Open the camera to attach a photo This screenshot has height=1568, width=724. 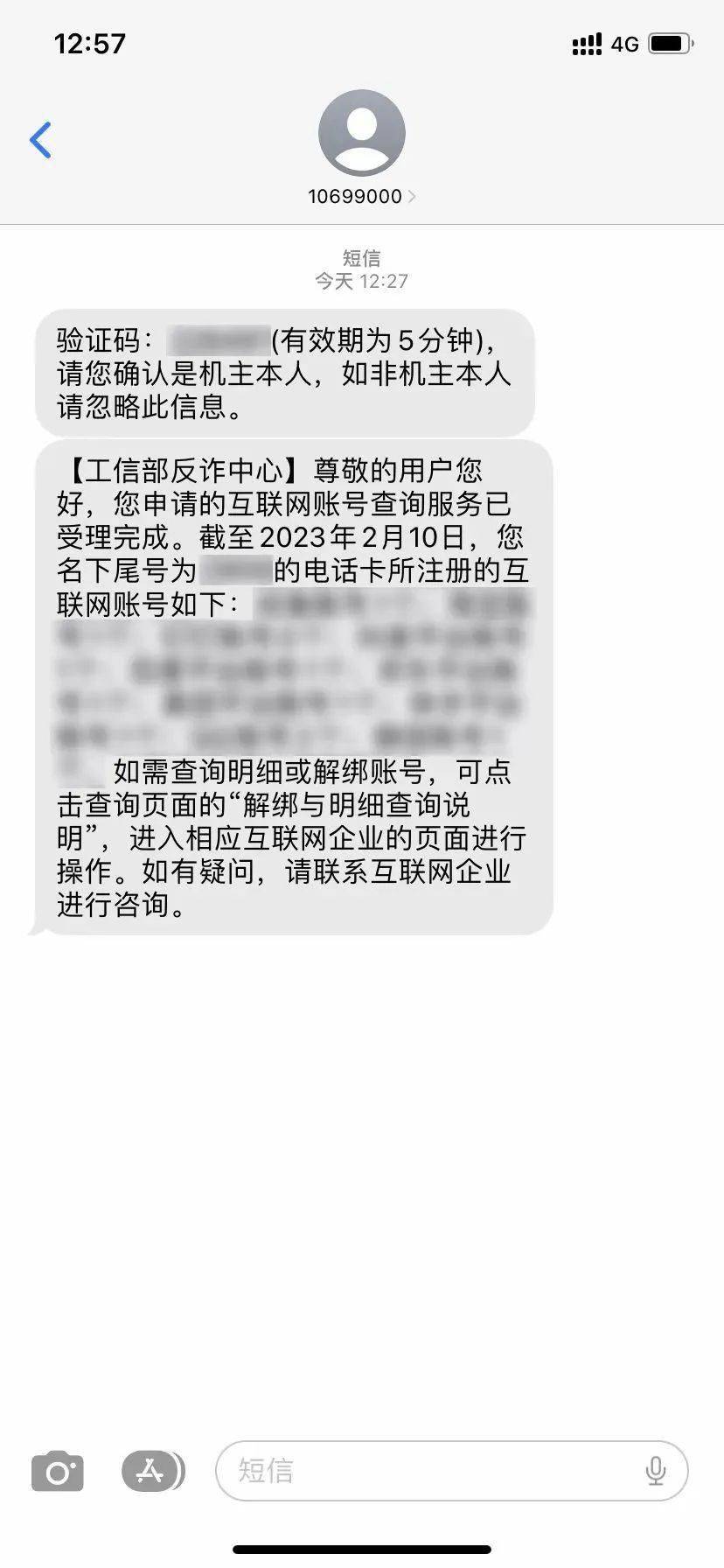[58, 1473]
